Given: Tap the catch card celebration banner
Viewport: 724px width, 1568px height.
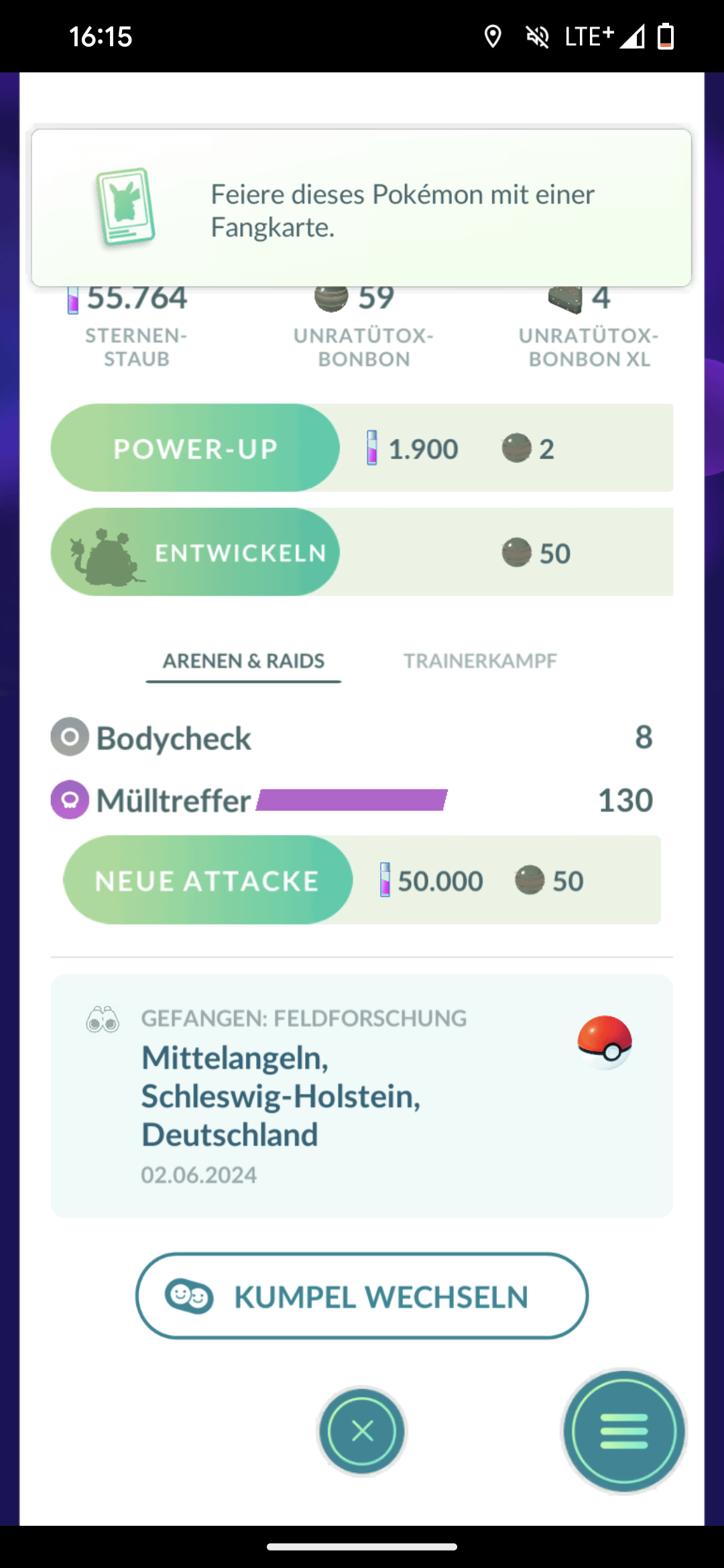Looking at the screenshot, I should (x=361, y=209).
